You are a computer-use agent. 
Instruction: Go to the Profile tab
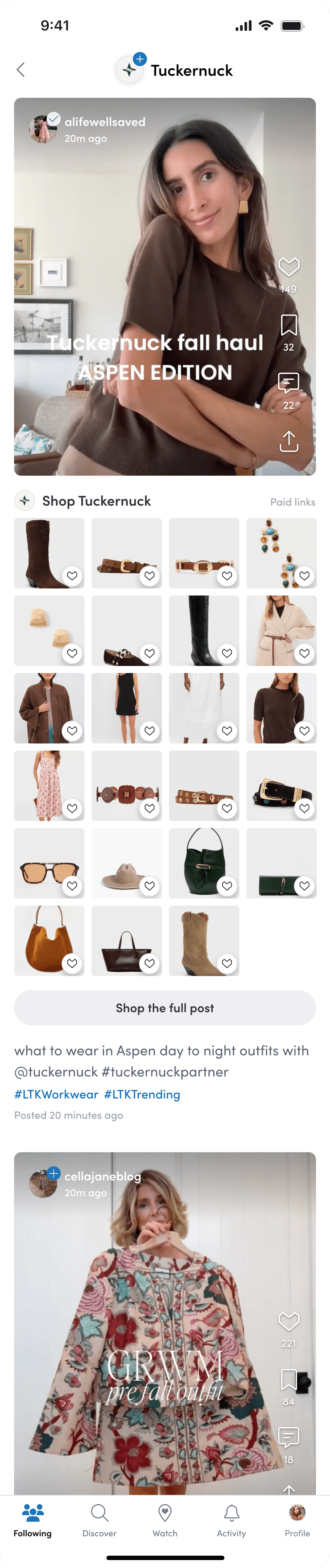pos(297,1520)
